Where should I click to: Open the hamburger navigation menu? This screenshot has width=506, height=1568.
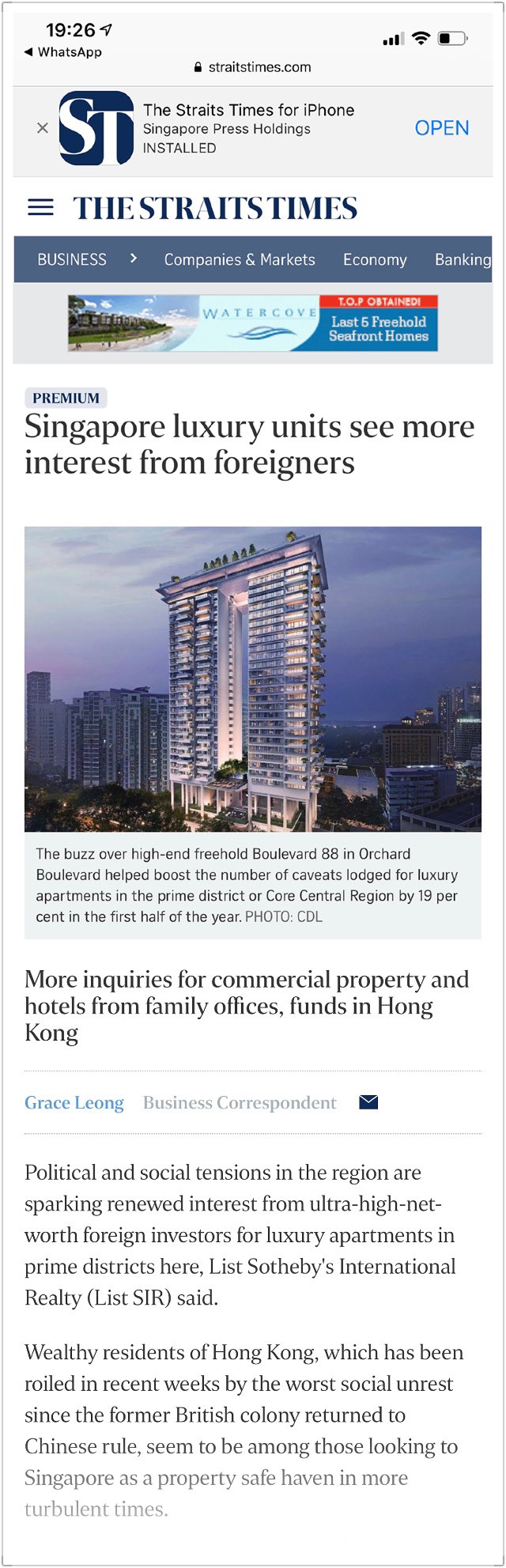pos(40,208)
